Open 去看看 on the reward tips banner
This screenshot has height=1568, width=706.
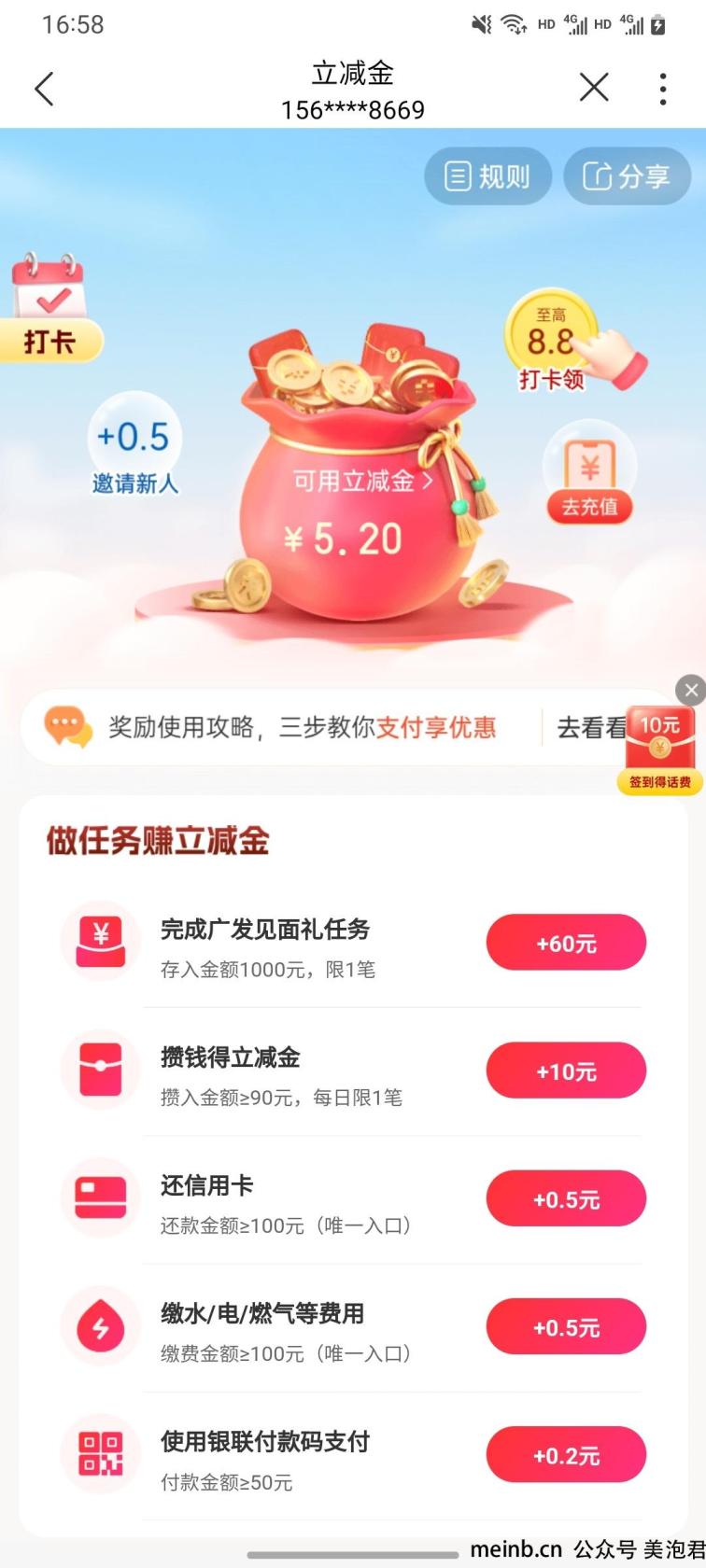(x=590, y=727)
